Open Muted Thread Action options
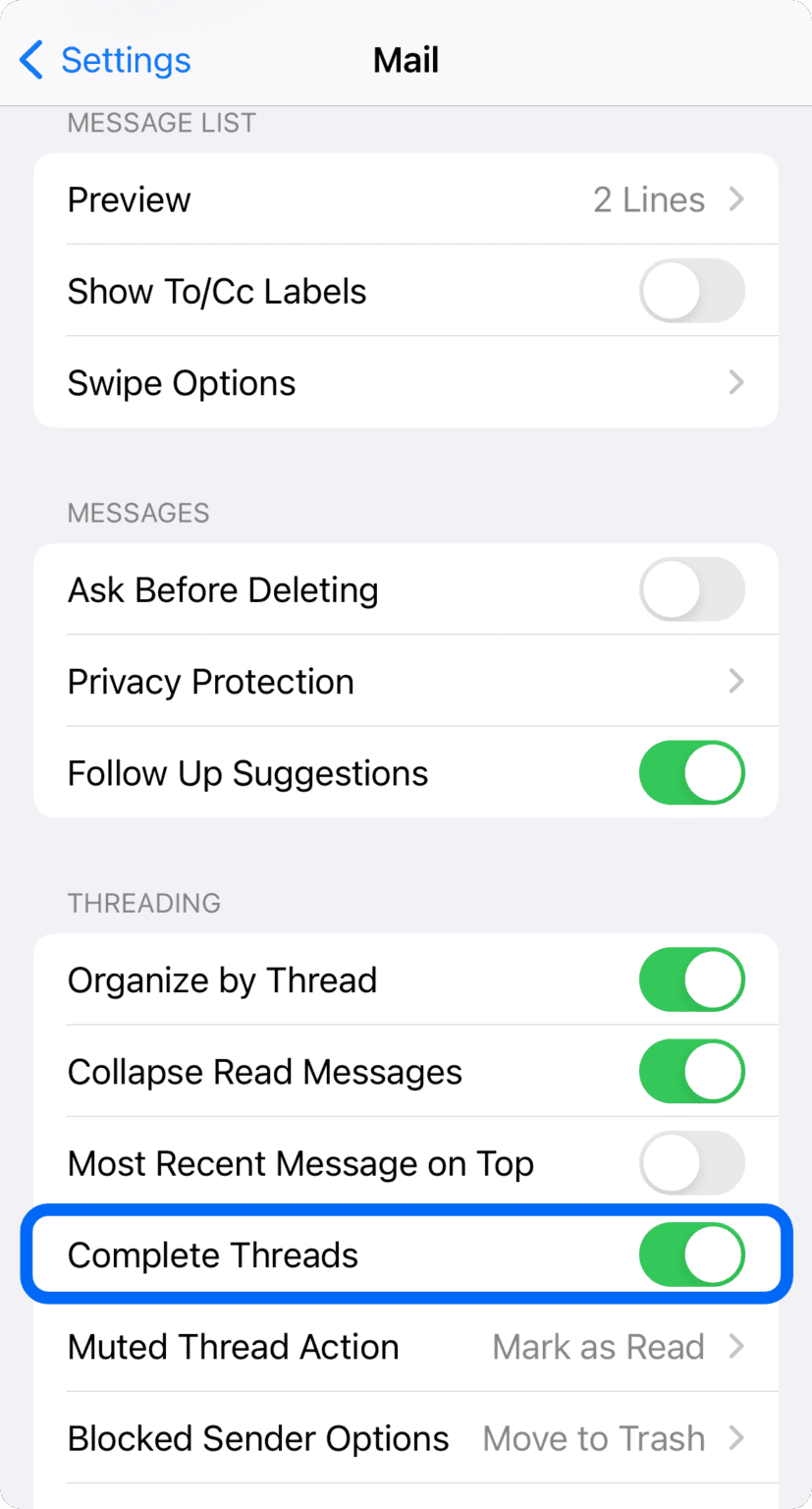 [x=406, y=1346]
